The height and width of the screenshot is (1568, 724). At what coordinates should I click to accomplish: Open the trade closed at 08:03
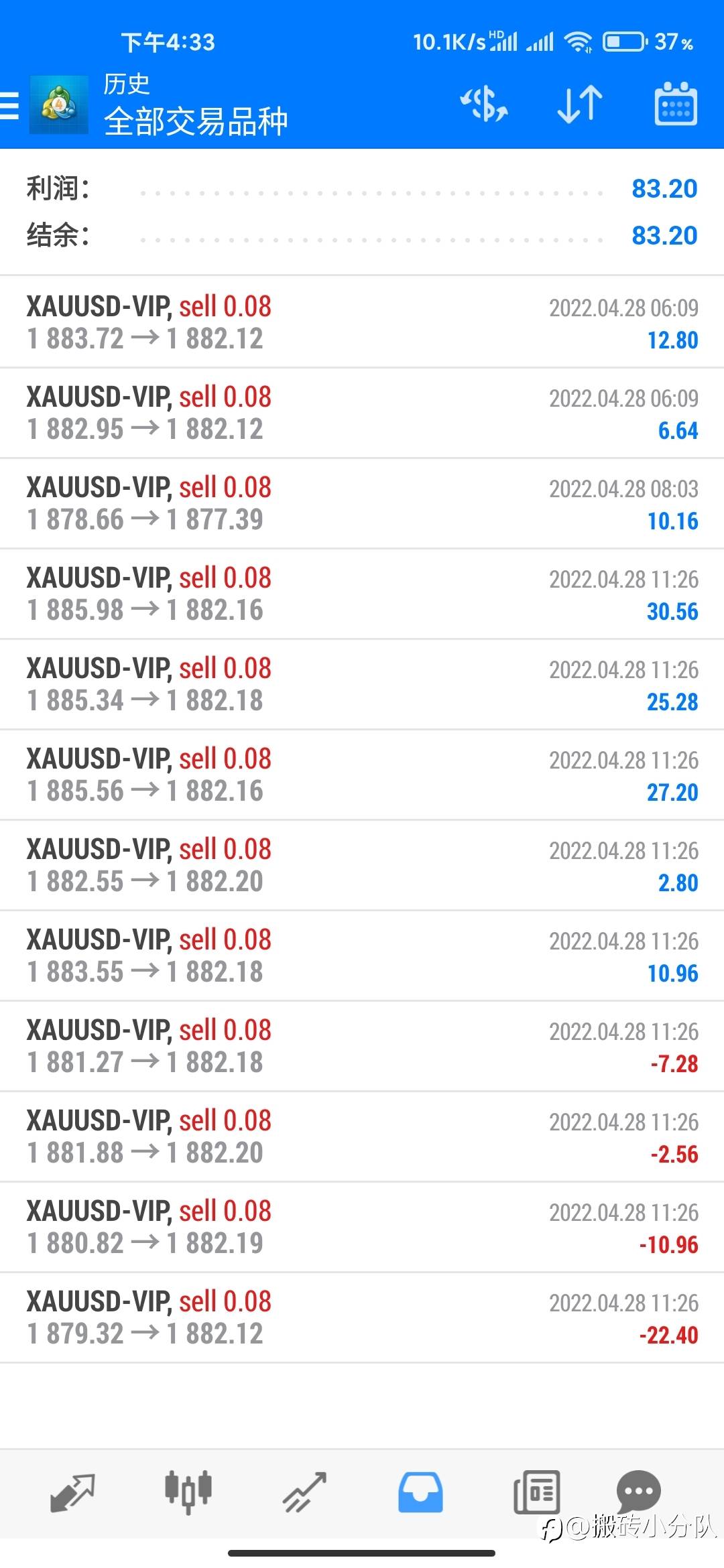(362, 503)
